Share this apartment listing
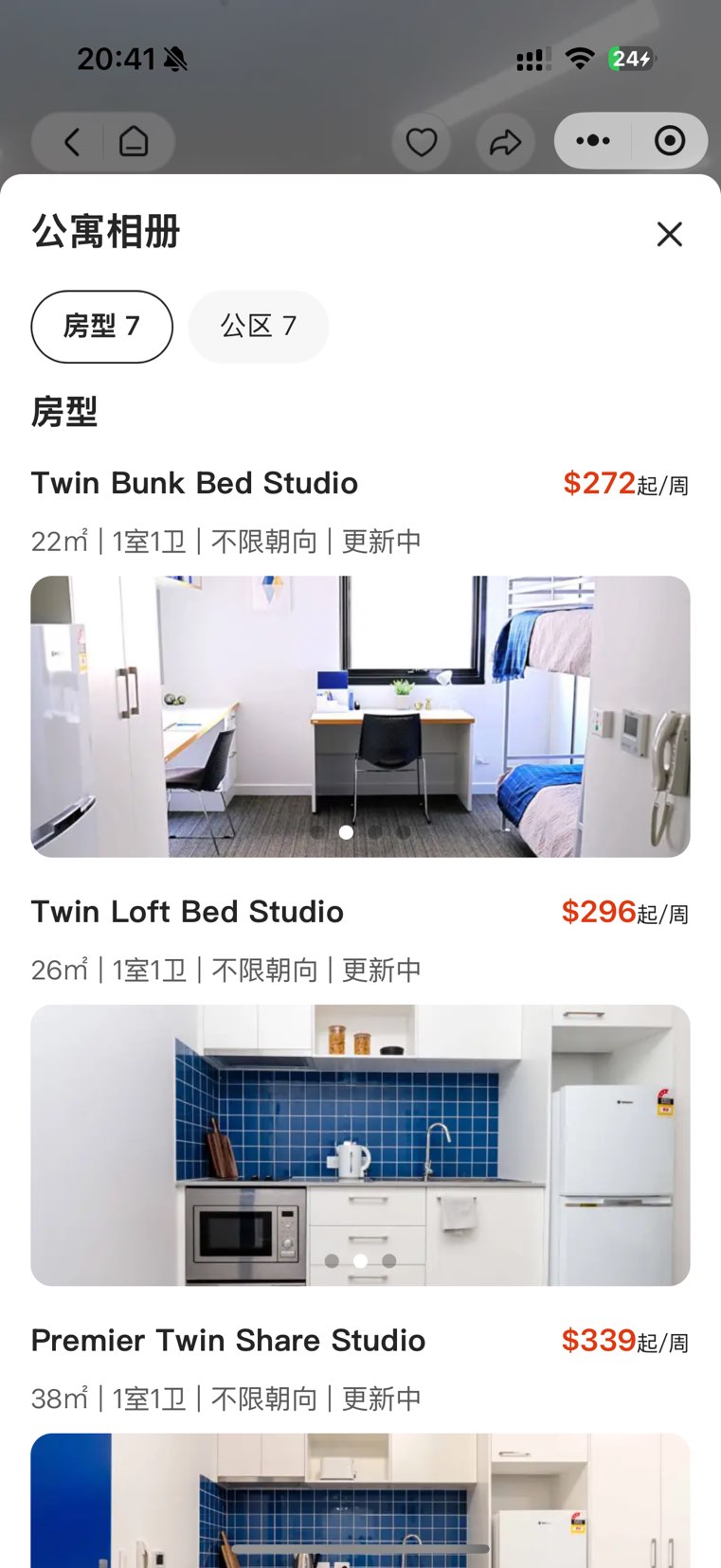Viewport: 721px width, 1568px height. coord(505,142)
